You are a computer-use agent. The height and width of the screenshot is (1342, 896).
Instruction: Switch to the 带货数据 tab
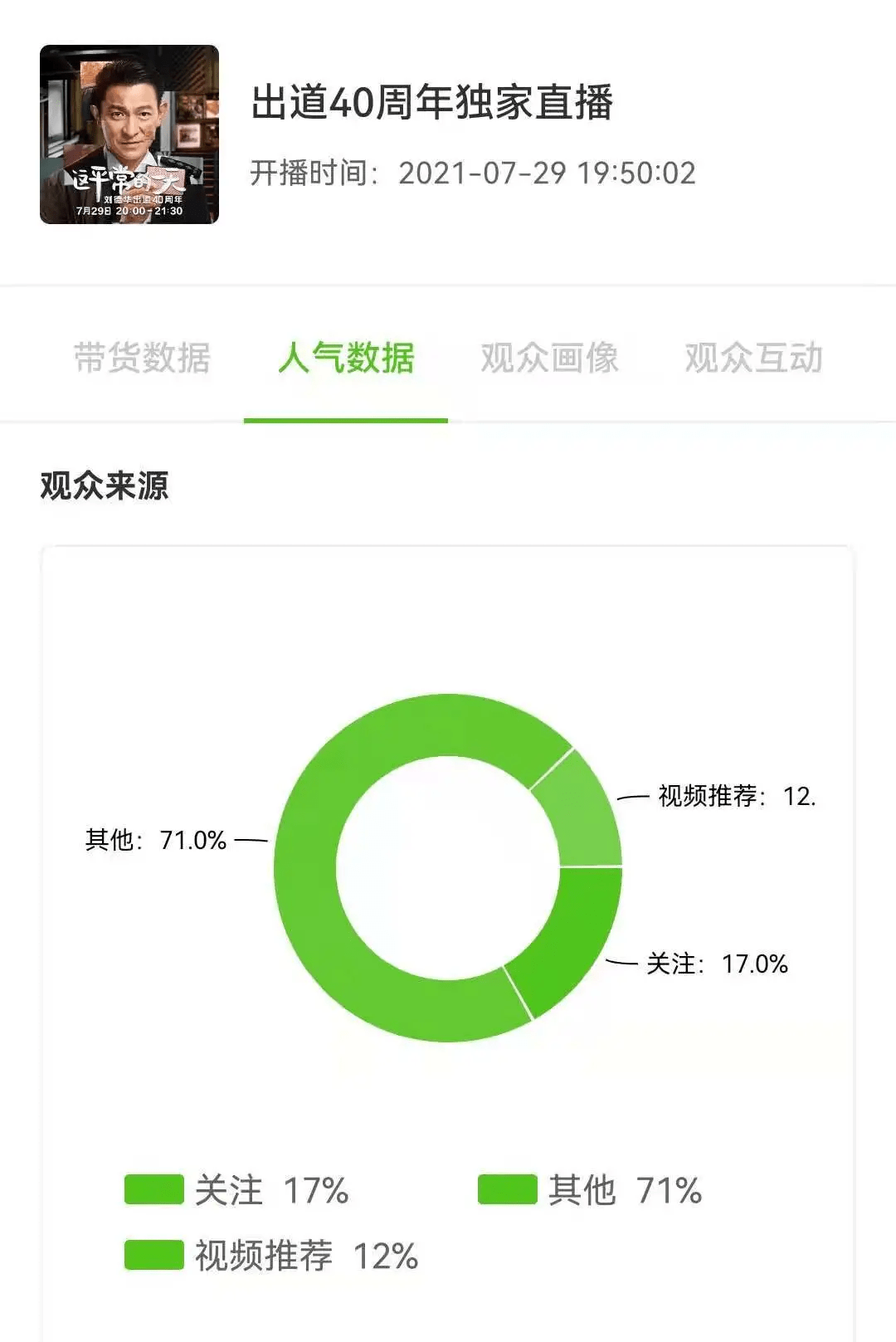(142, 358)
